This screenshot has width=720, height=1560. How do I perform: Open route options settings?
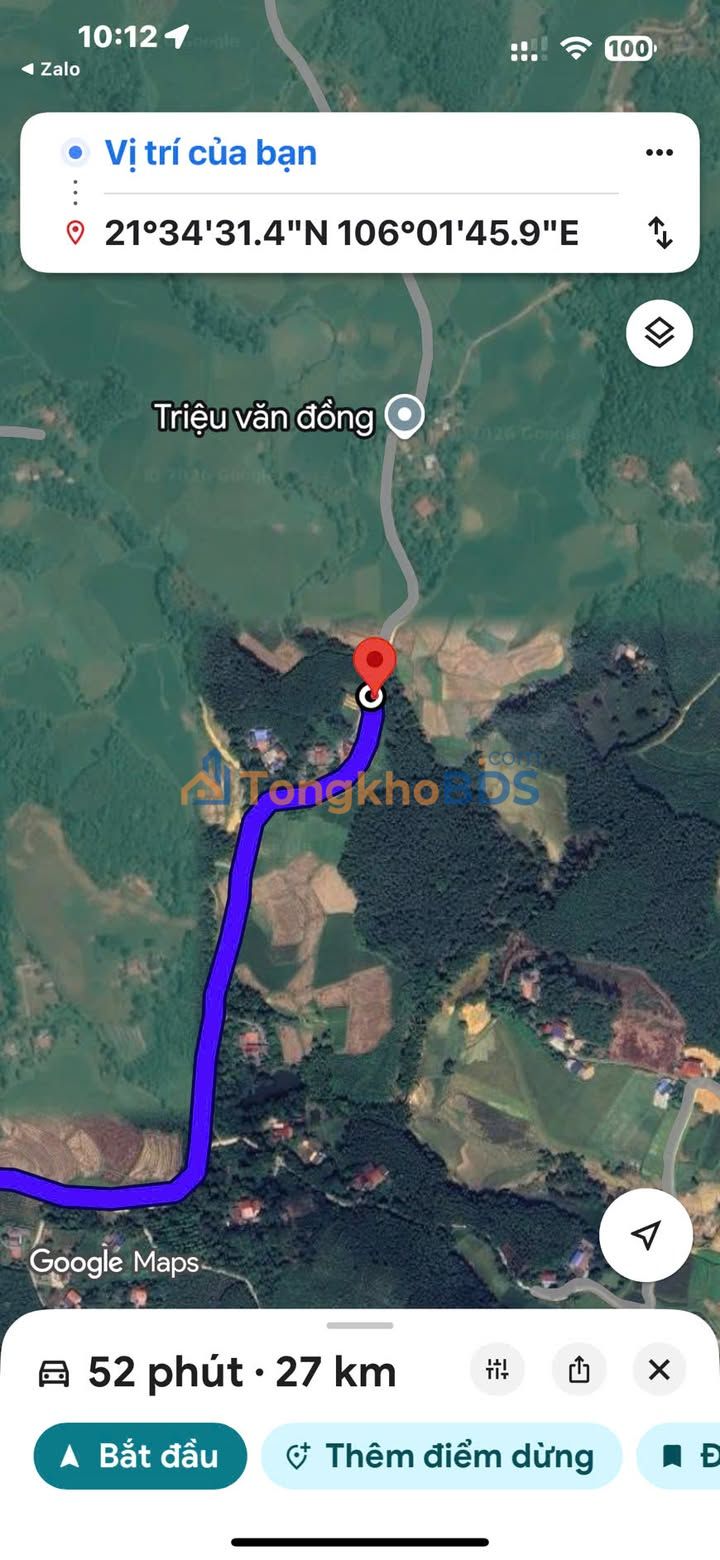pos(497,1370)
